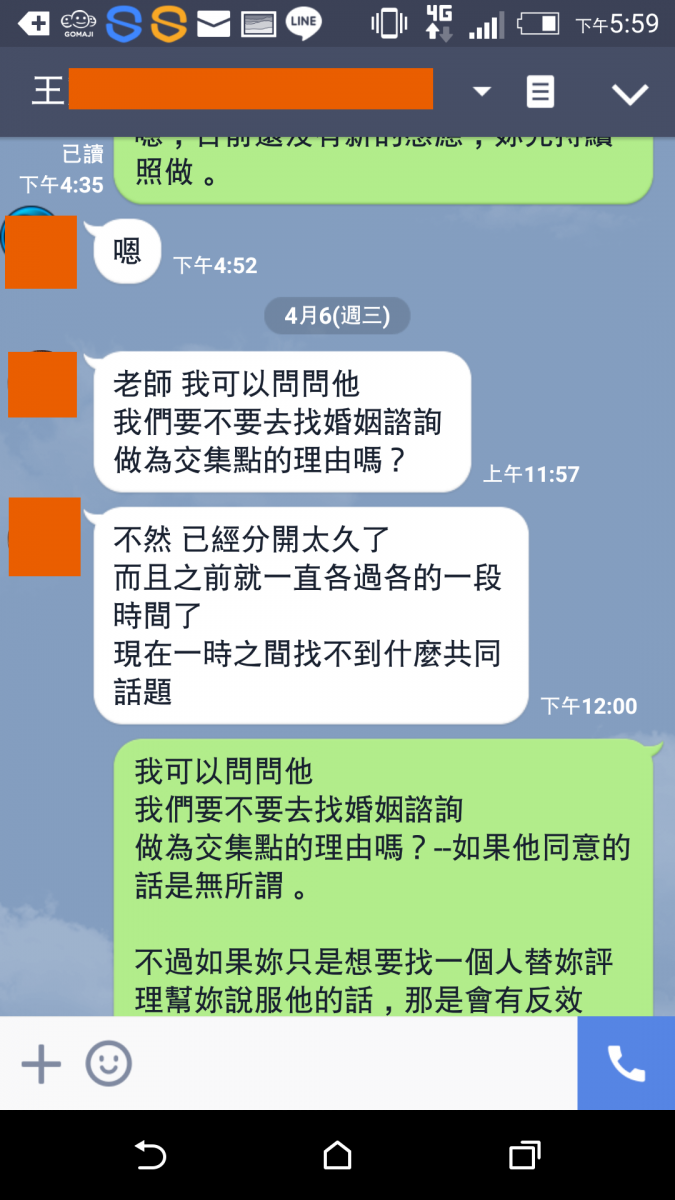The image size is (675, 1200).
Task: Open the plus attachment menu
Action: [41, 1063]
